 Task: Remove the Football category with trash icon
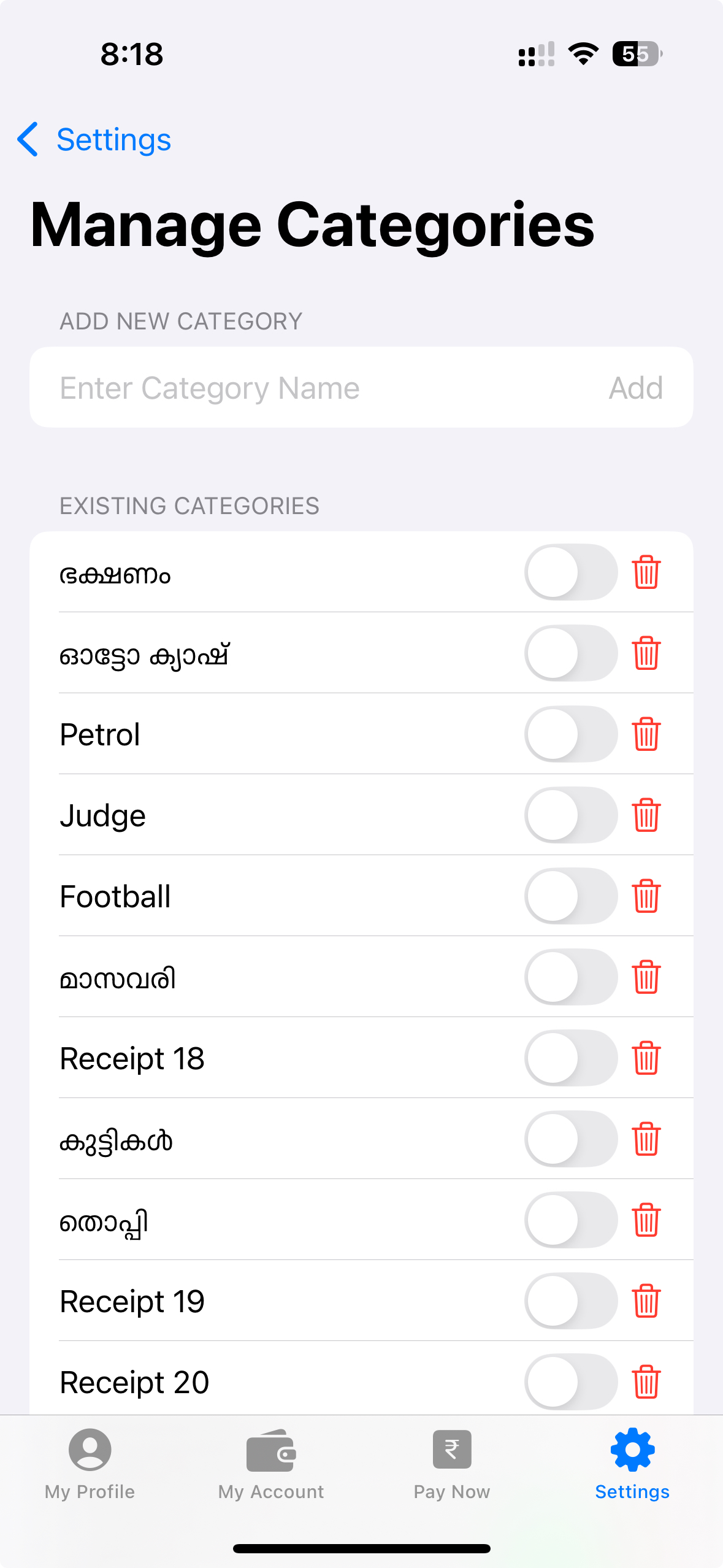click(x=646, y=896)
